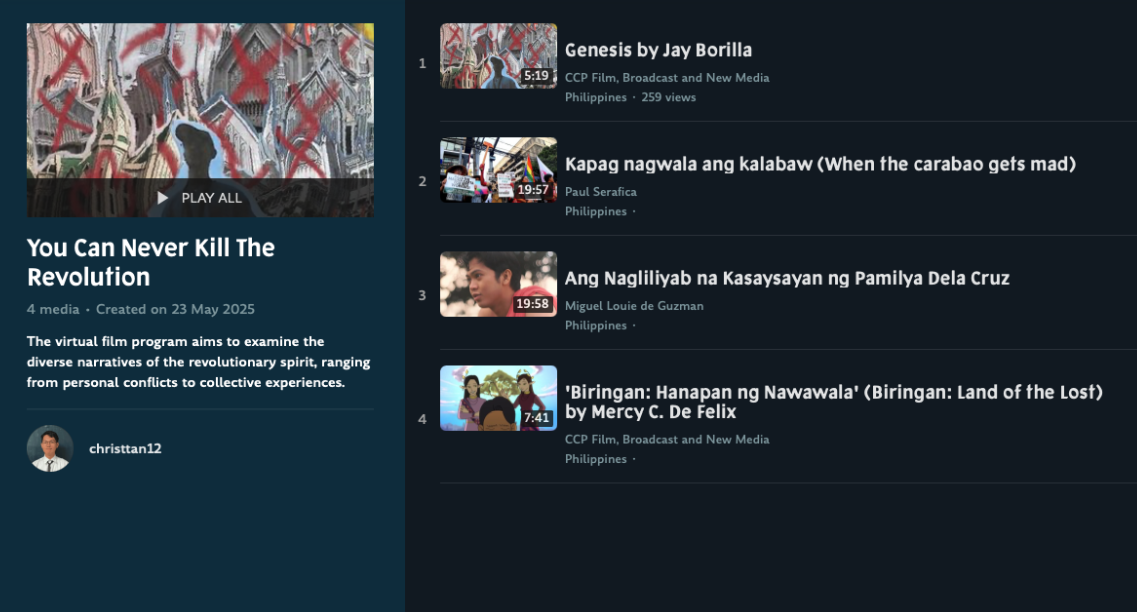Open the christtan12 profile
This screenshot has height=612, width=1137.
(125, 449)
